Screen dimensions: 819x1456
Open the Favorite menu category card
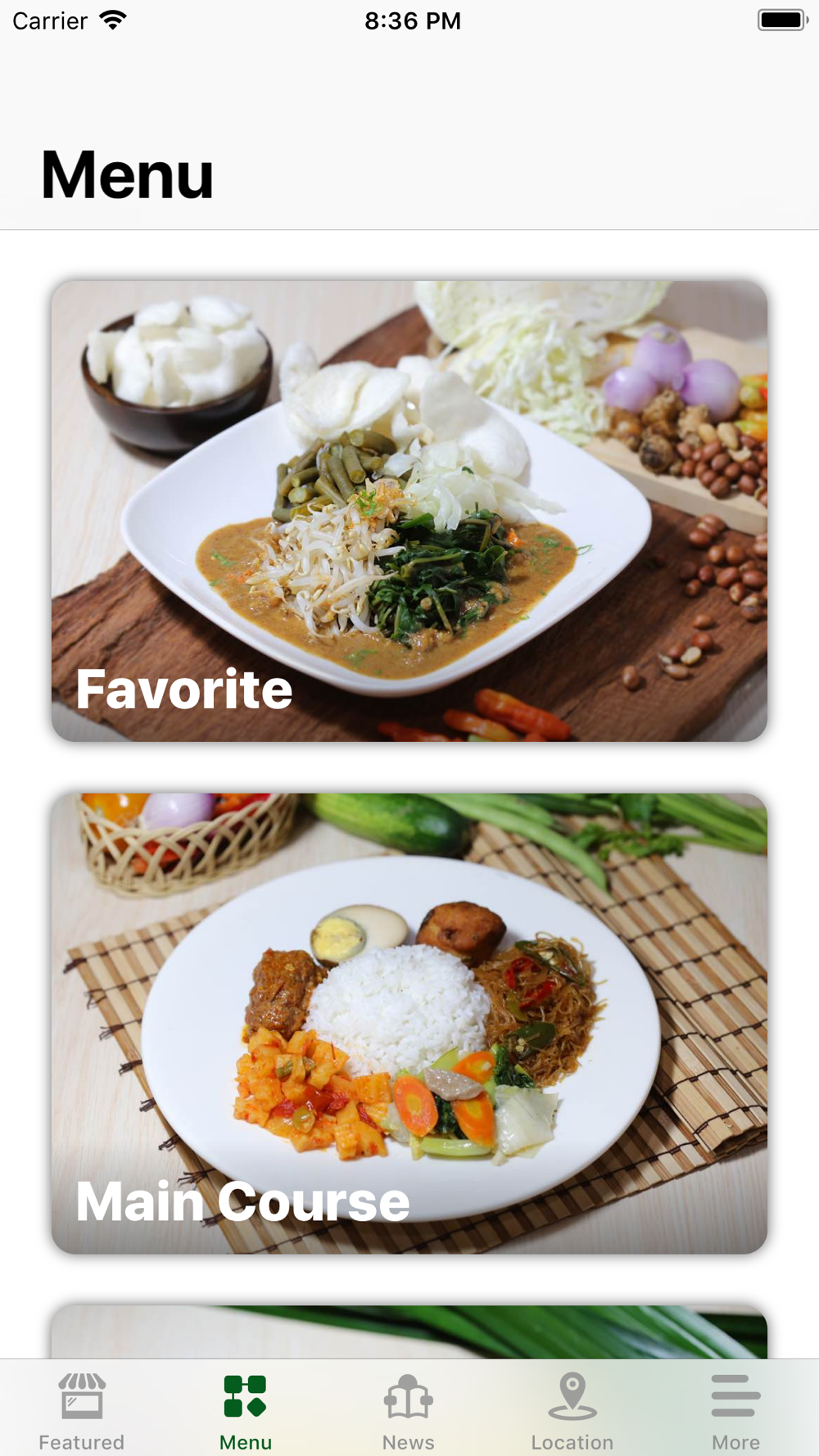point(409,511)
